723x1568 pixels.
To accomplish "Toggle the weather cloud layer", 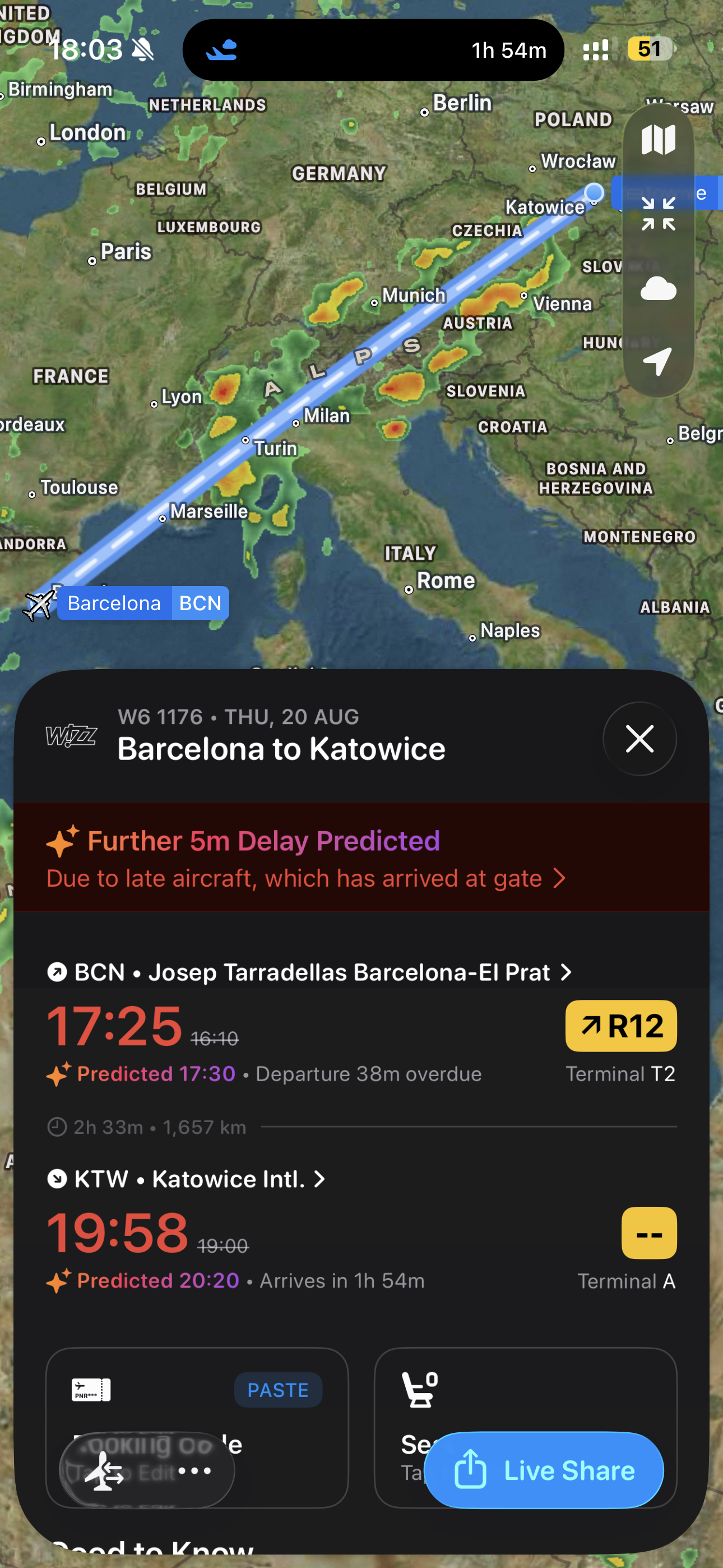I will (x=658, y=288).
